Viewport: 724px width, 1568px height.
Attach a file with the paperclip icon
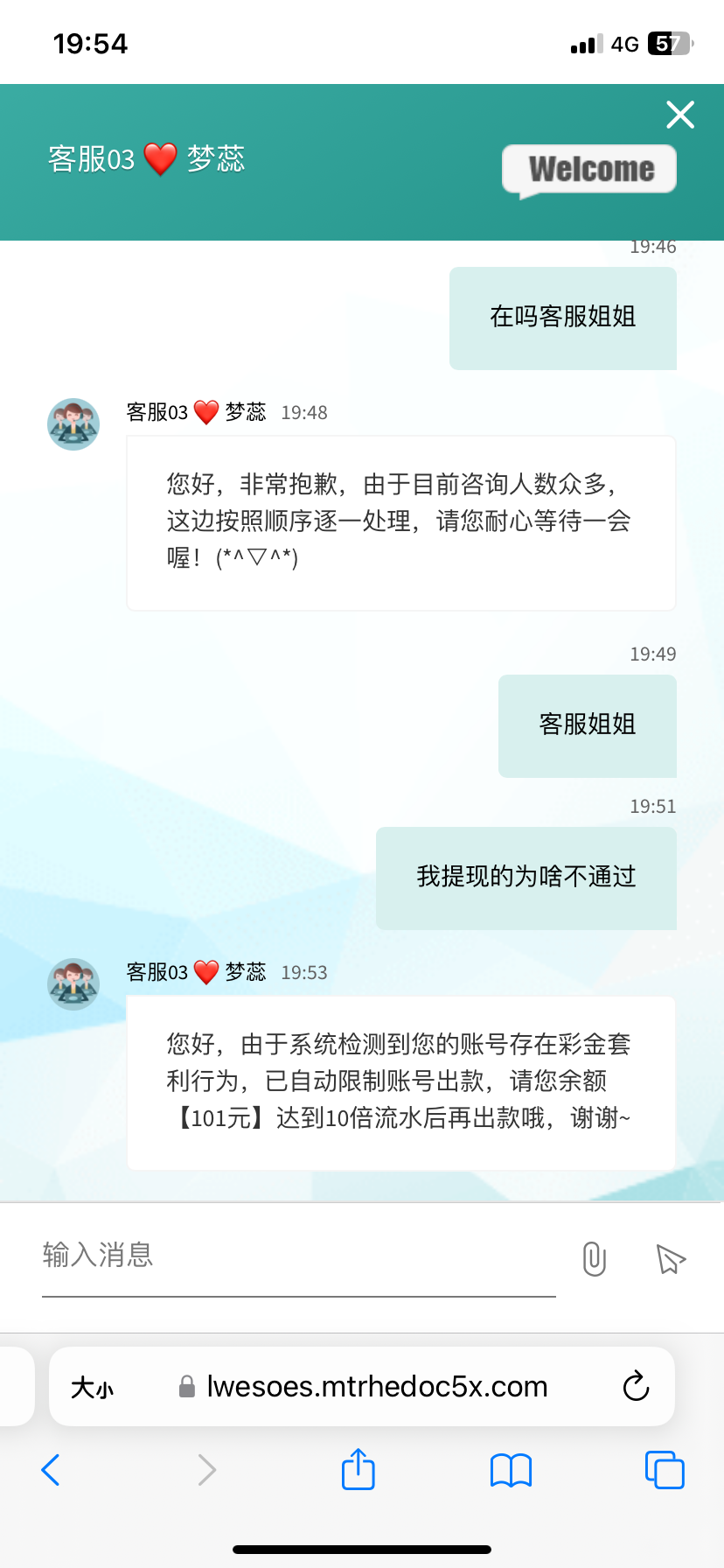pos(594,1259)
